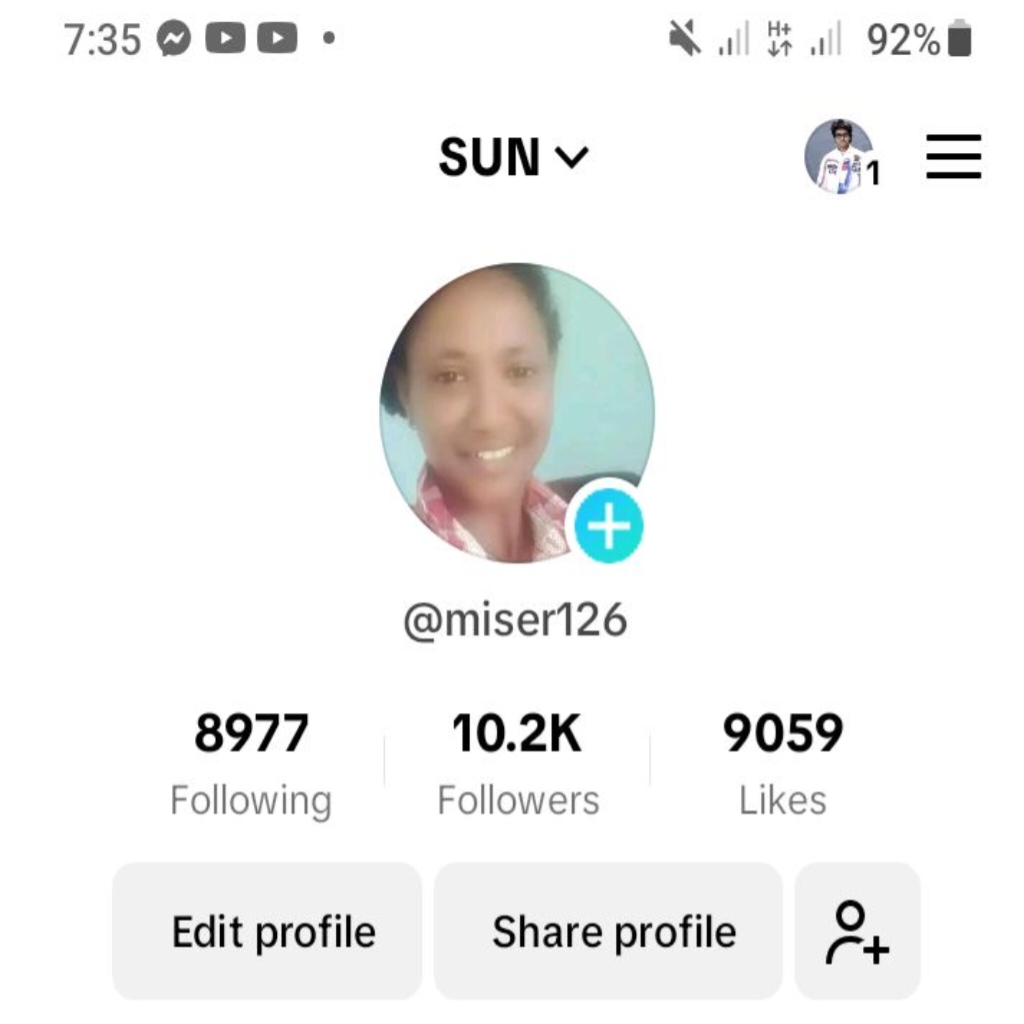
Task: Tap Edit profile
Action: tap(273, 931)
